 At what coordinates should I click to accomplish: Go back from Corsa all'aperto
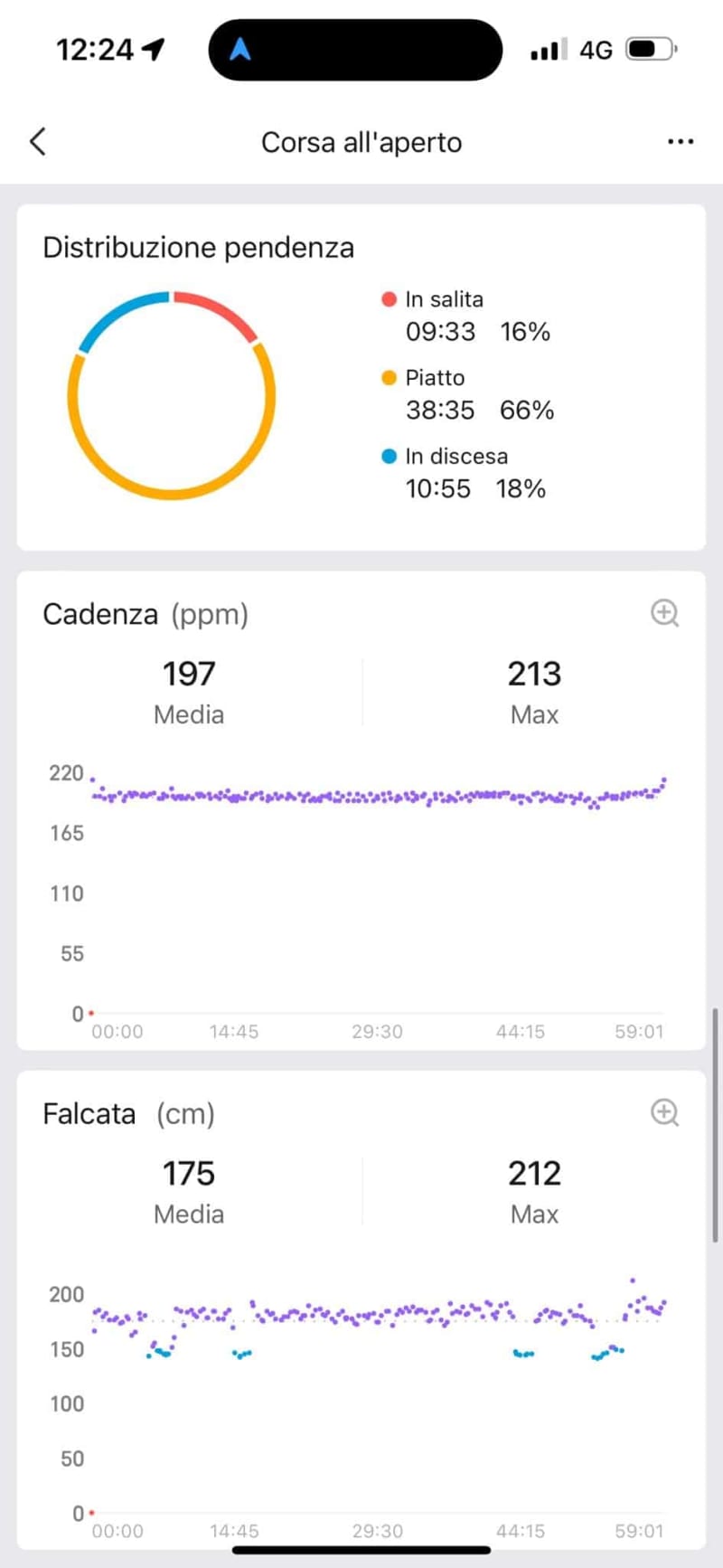tap(38, 142)
